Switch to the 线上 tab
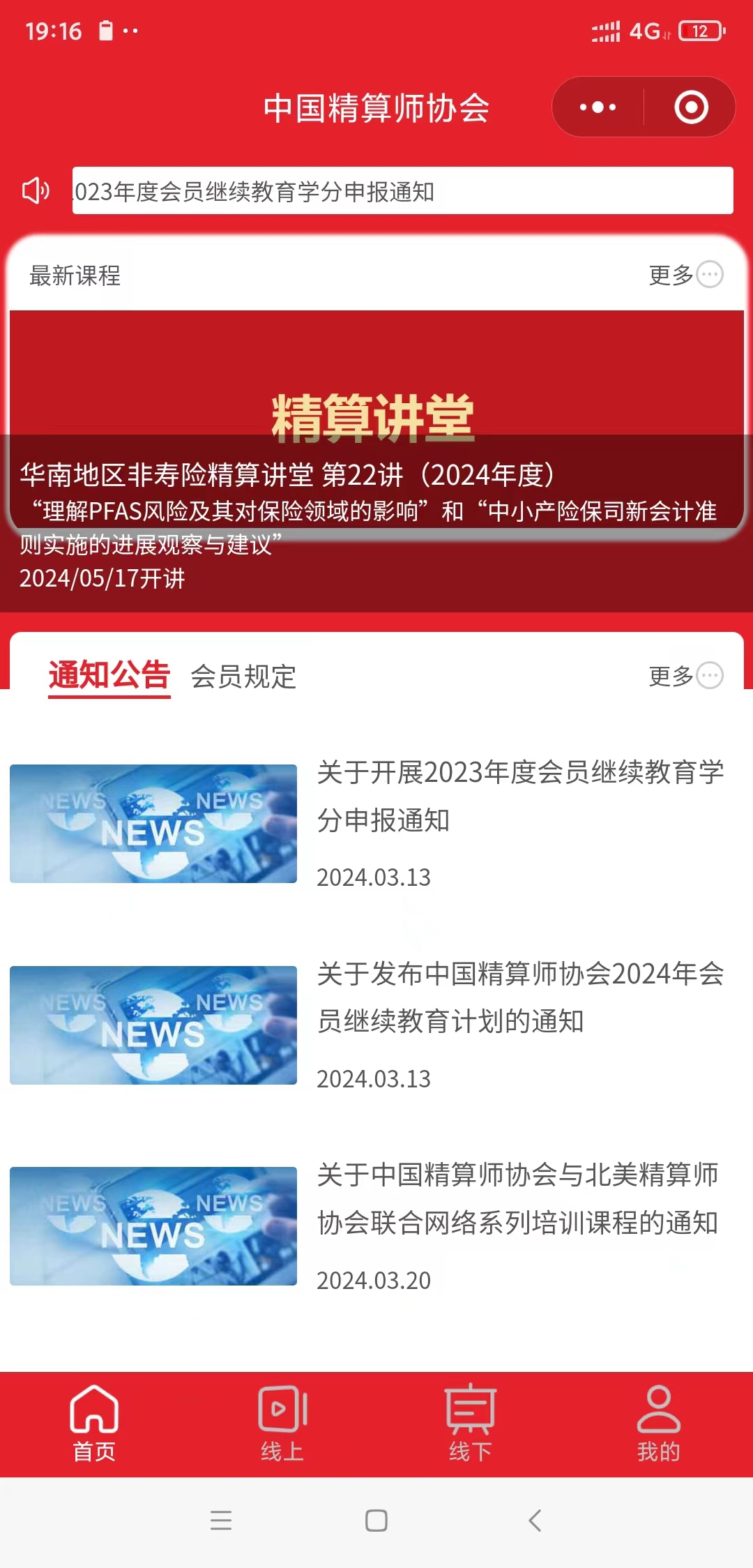Image resolution: width=753 pixels, height=1568 pixels. point(282,1423)
